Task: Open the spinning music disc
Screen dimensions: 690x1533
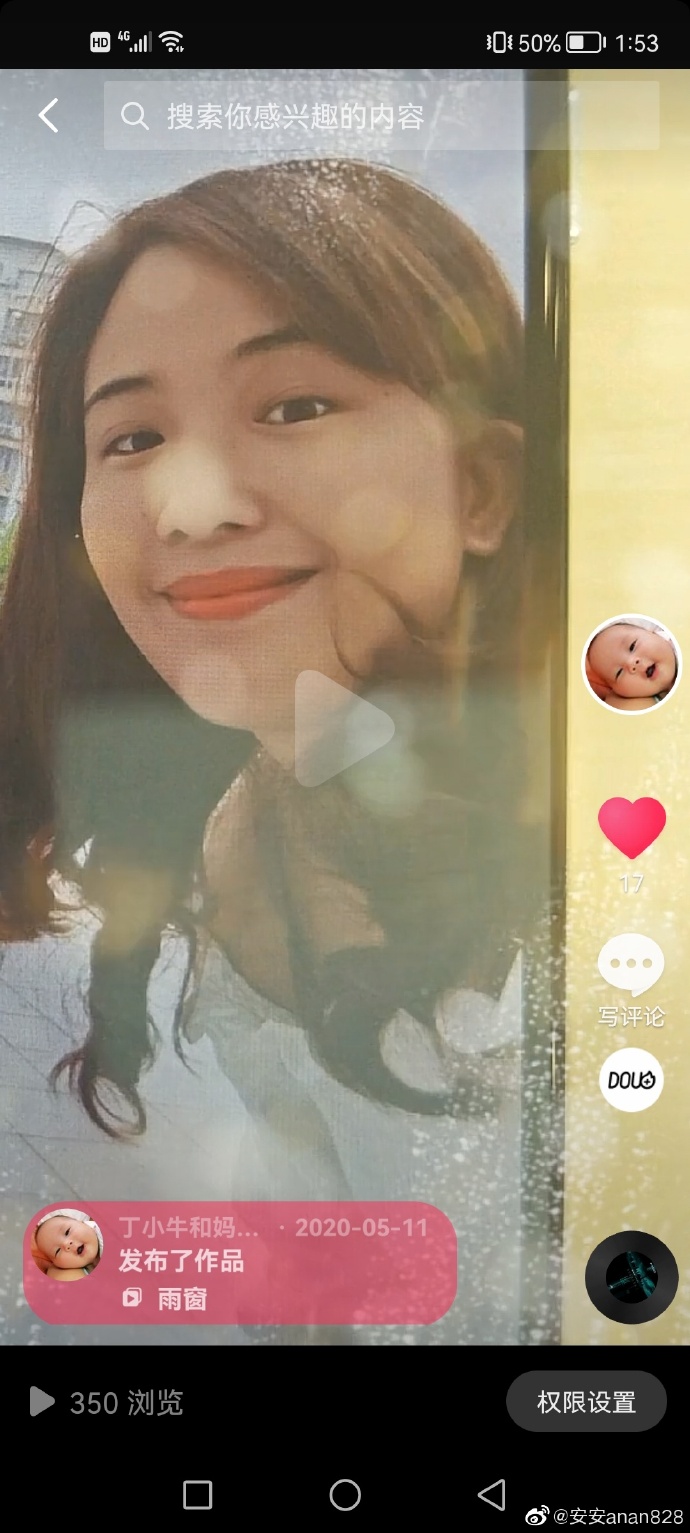Action: pyautogui.click(x=631, y=1277)
